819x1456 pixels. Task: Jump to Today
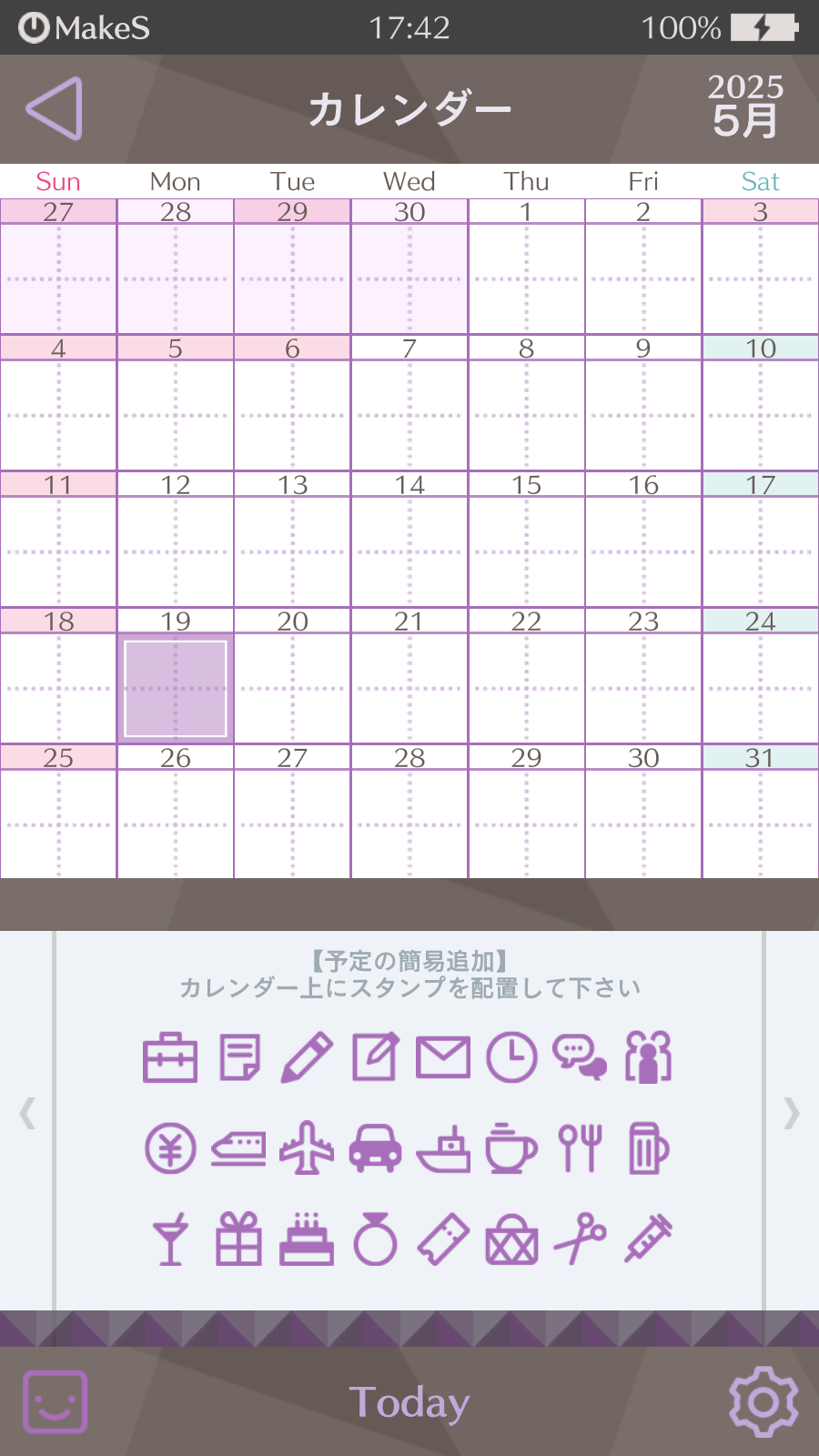tap(409, 1402)
